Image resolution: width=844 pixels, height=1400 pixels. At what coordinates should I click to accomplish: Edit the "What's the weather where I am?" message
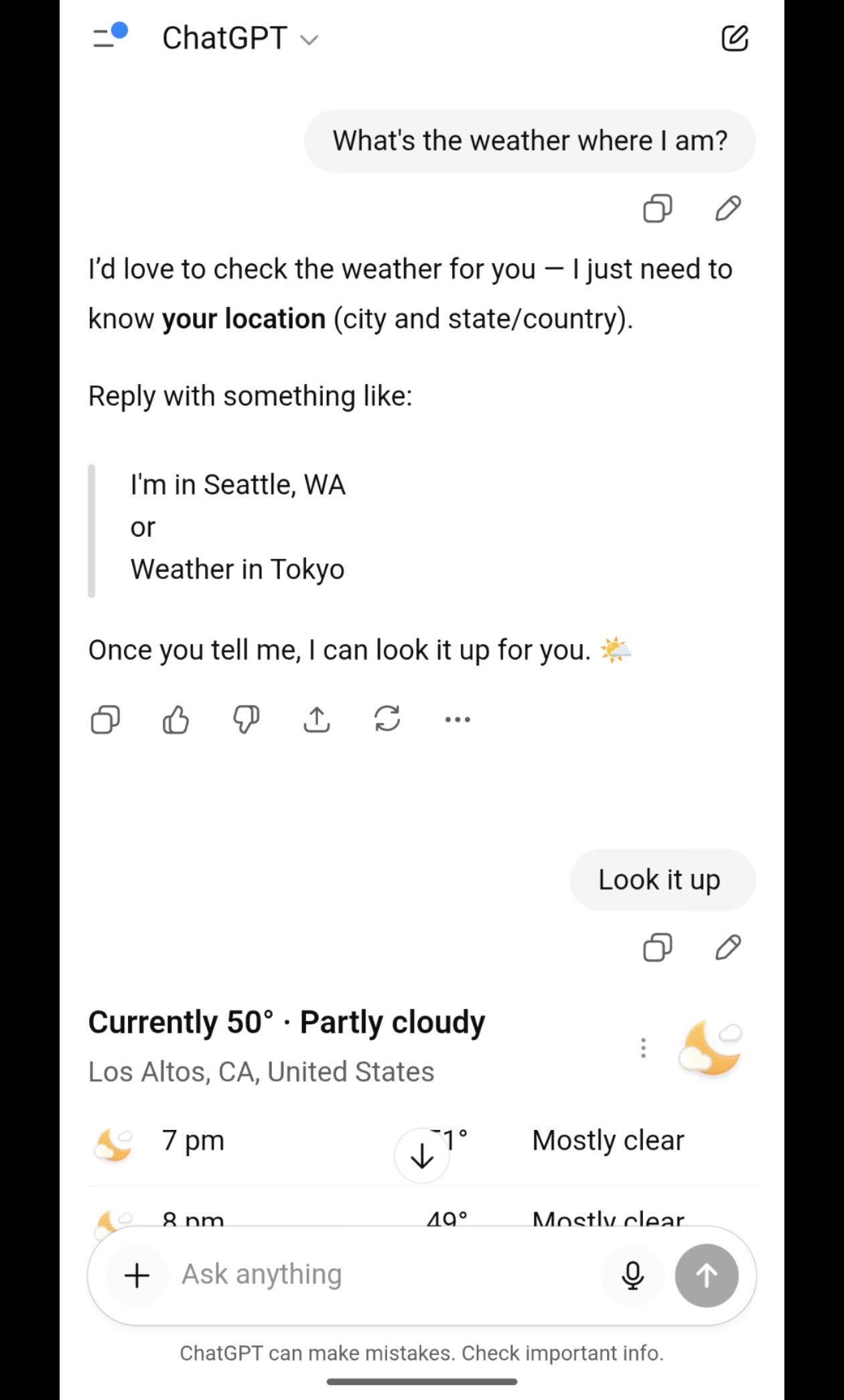(x=727, y=208)
